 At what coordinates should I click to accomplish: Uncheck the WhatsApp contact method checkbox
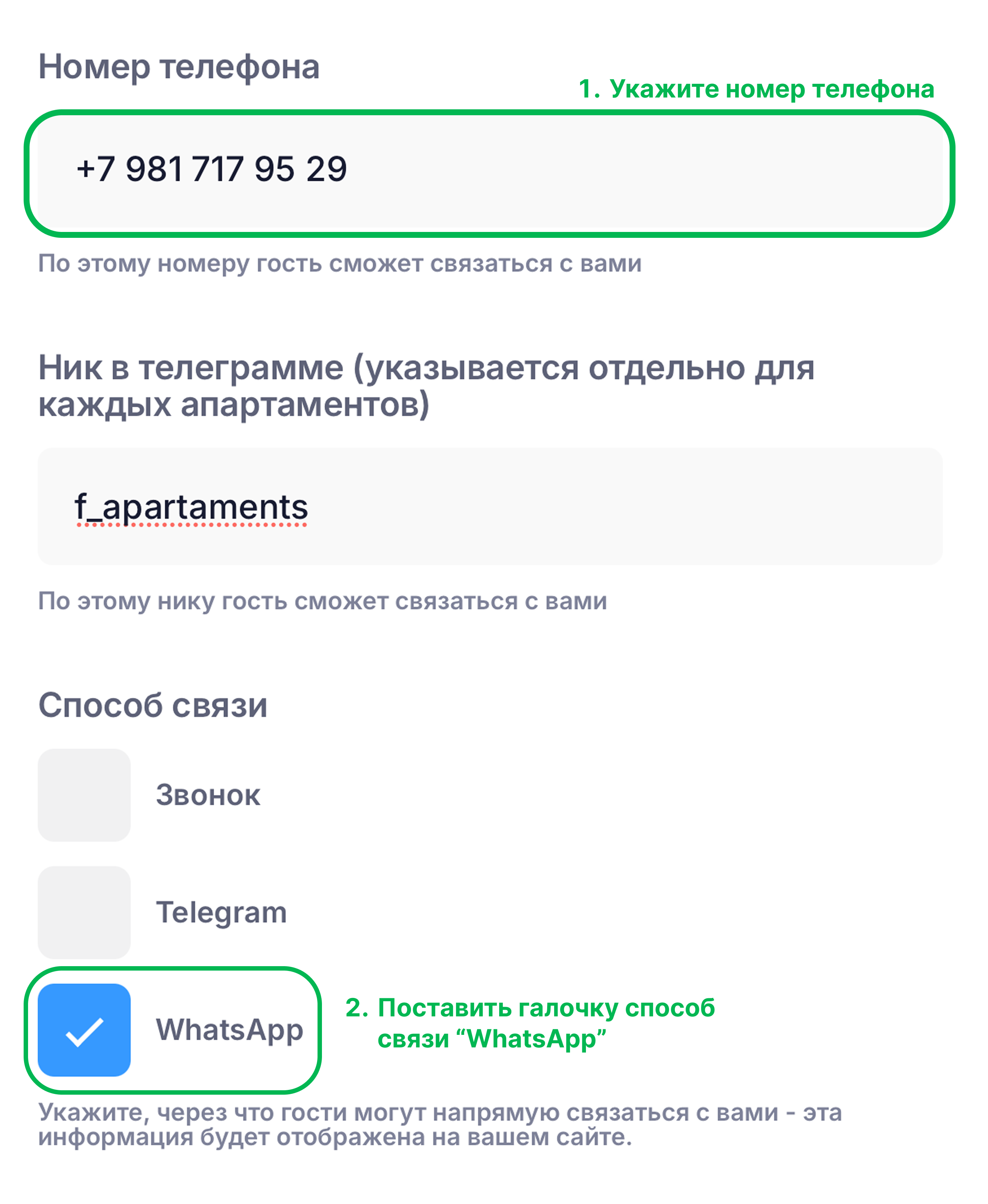click(84, 1030)
